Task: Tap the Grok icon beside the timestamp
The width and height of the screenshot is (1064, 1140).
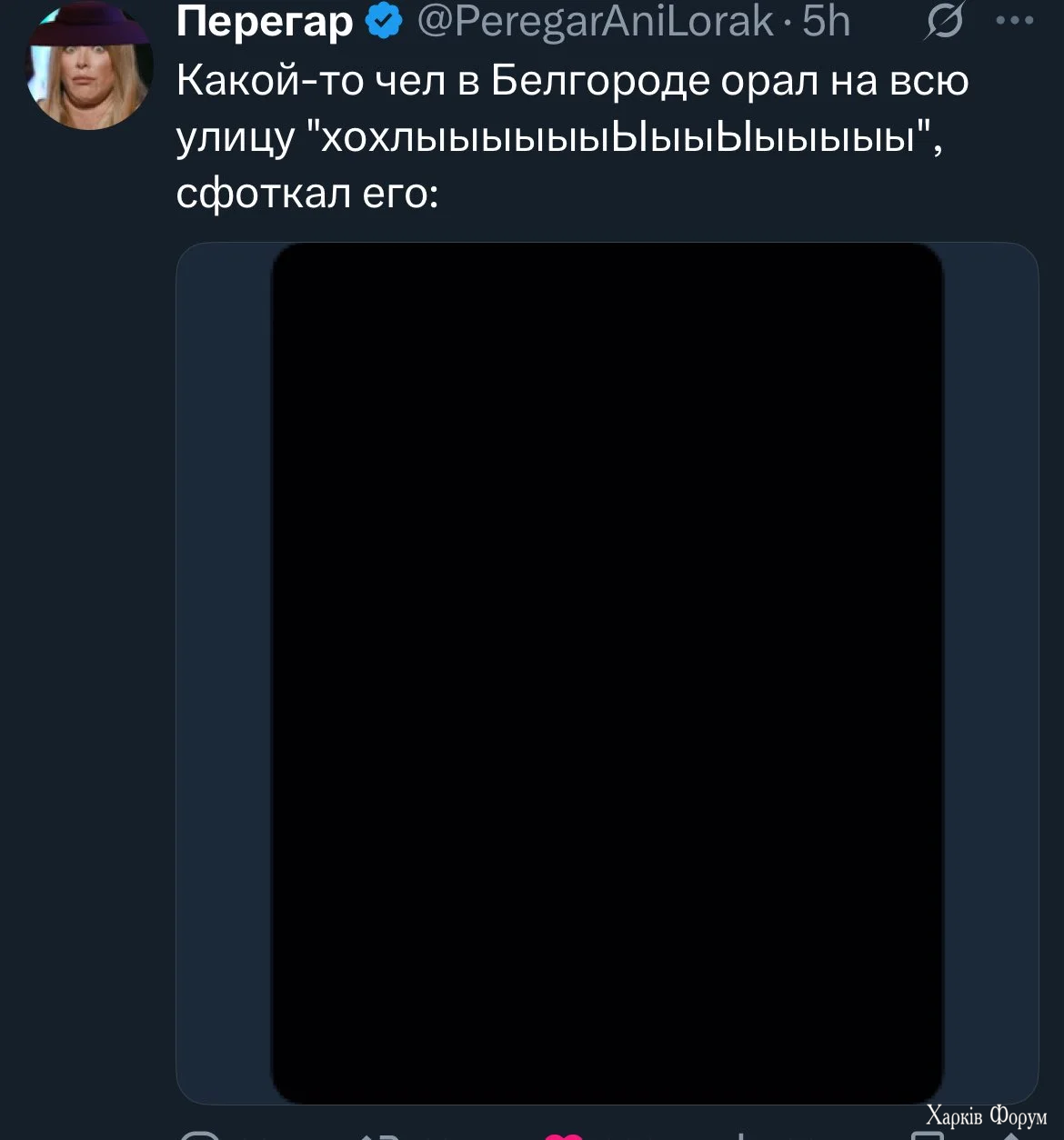Action: 943,21
